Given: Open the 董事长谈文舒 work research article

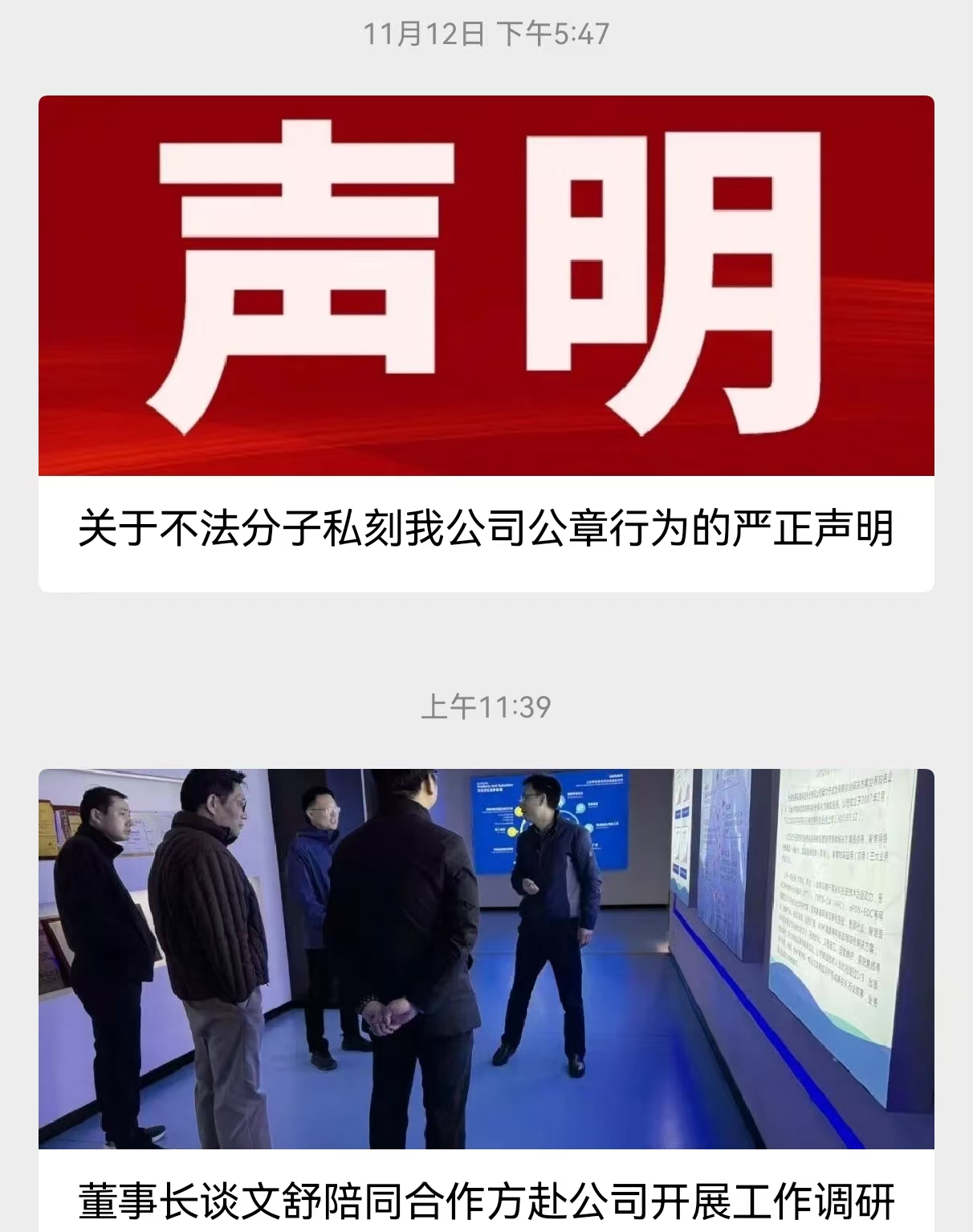Looking at the screenshot, I should [x=486, y=1200].
